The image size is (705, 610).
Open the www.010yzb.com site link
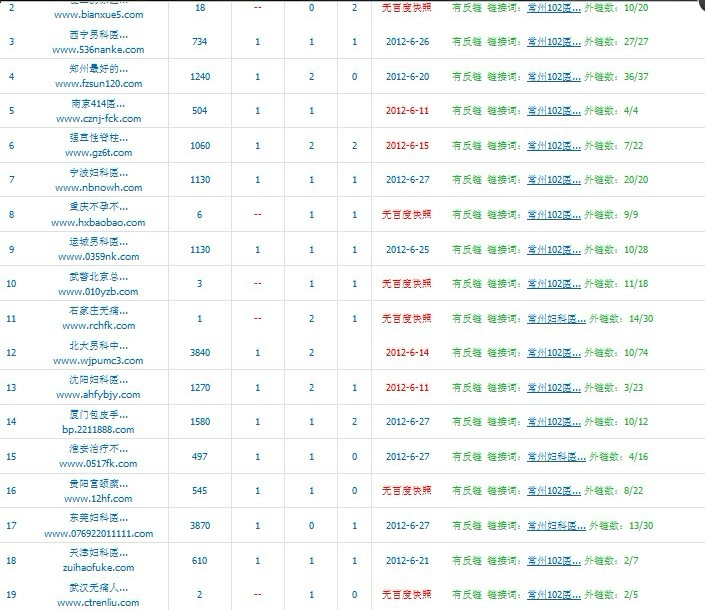tap(99, 291)
